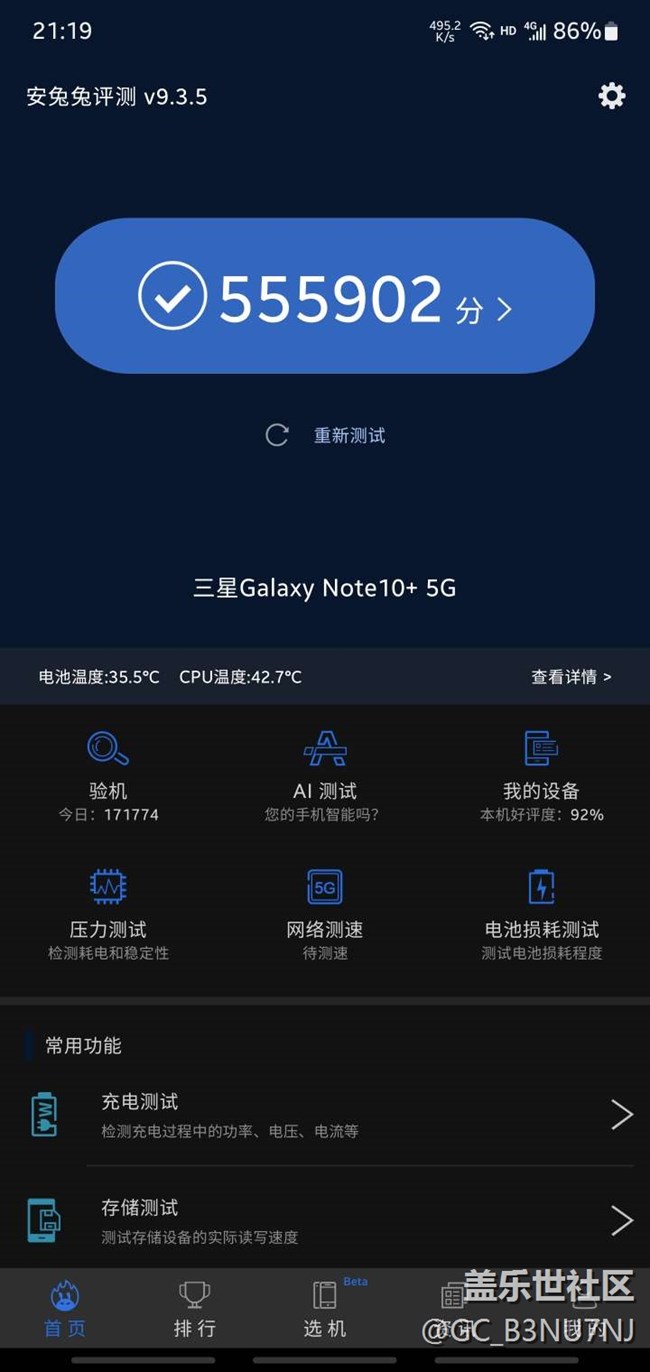650x1372 pixels.
Task: Open 电池损耗测试
Action: (541, 912)
